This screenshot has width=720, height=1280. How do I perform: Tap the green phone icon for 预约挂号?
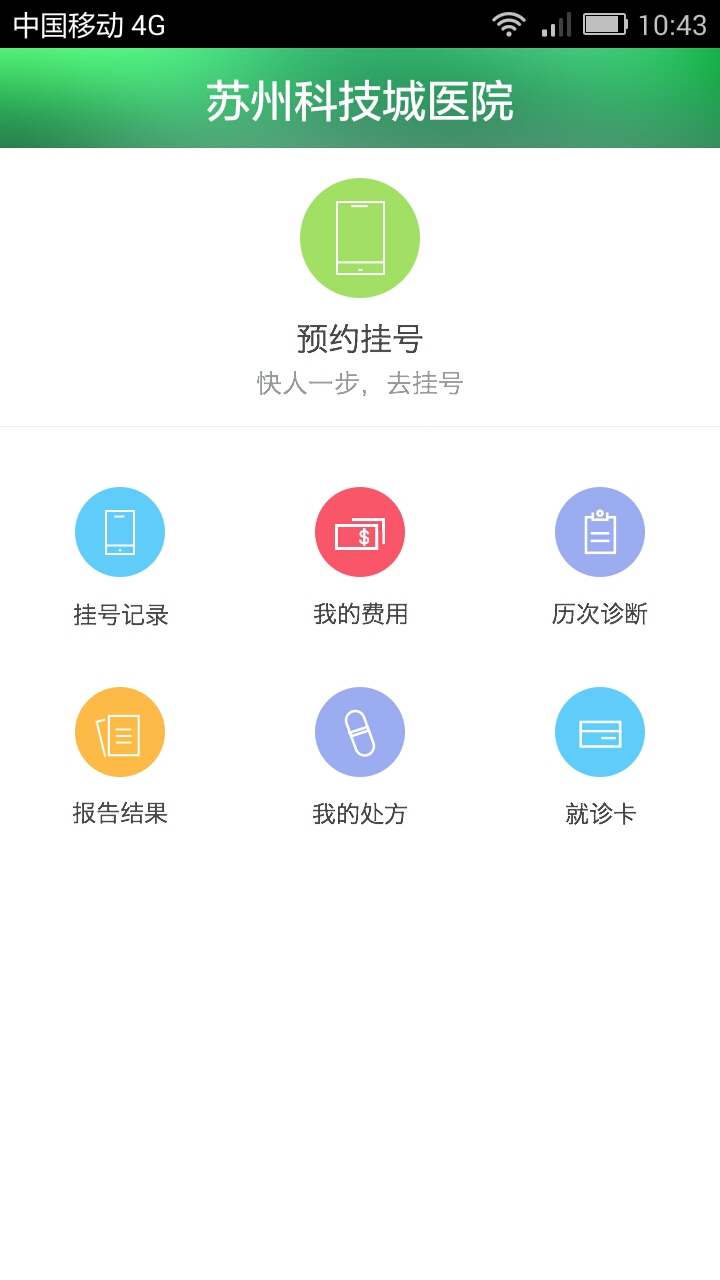point(360,238)
